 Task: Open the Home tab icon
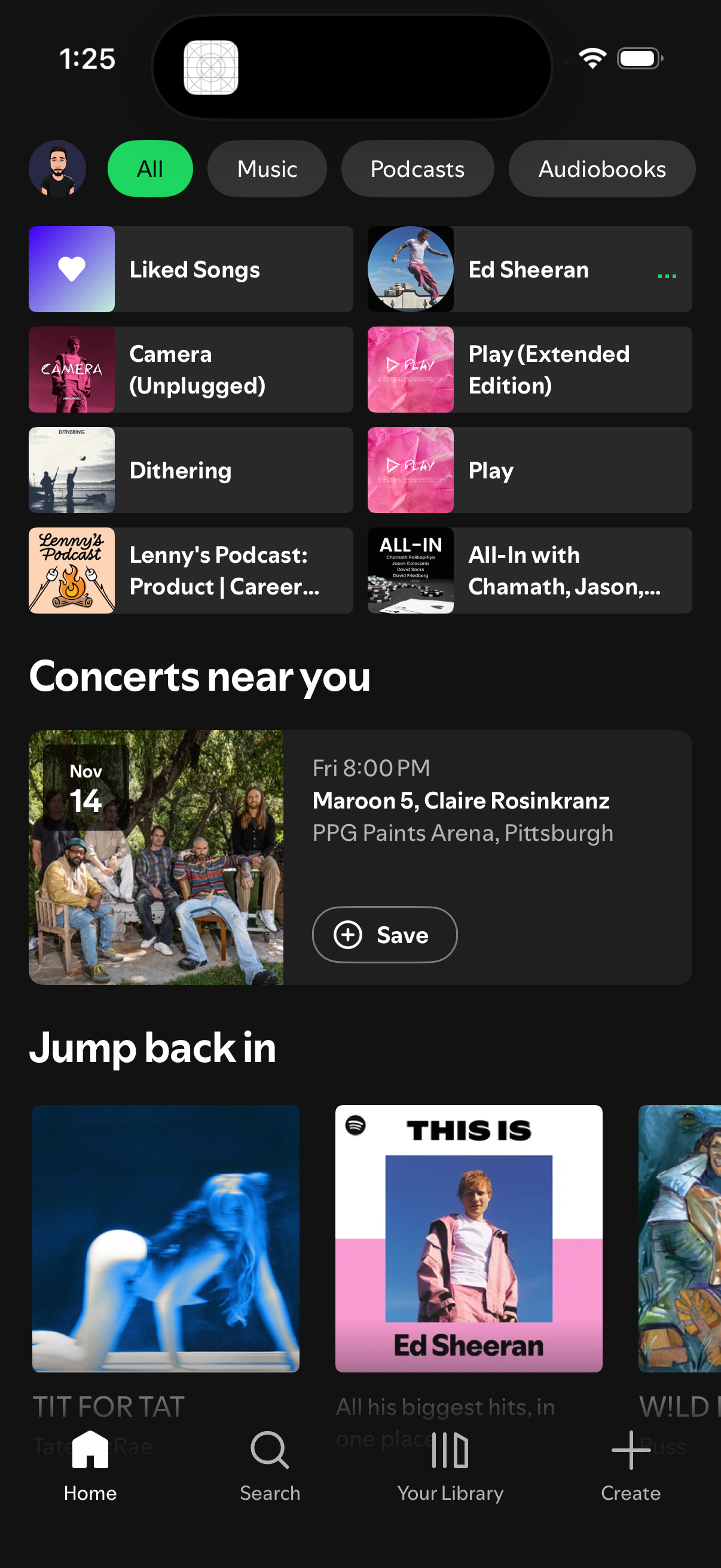coord(89,1452)
